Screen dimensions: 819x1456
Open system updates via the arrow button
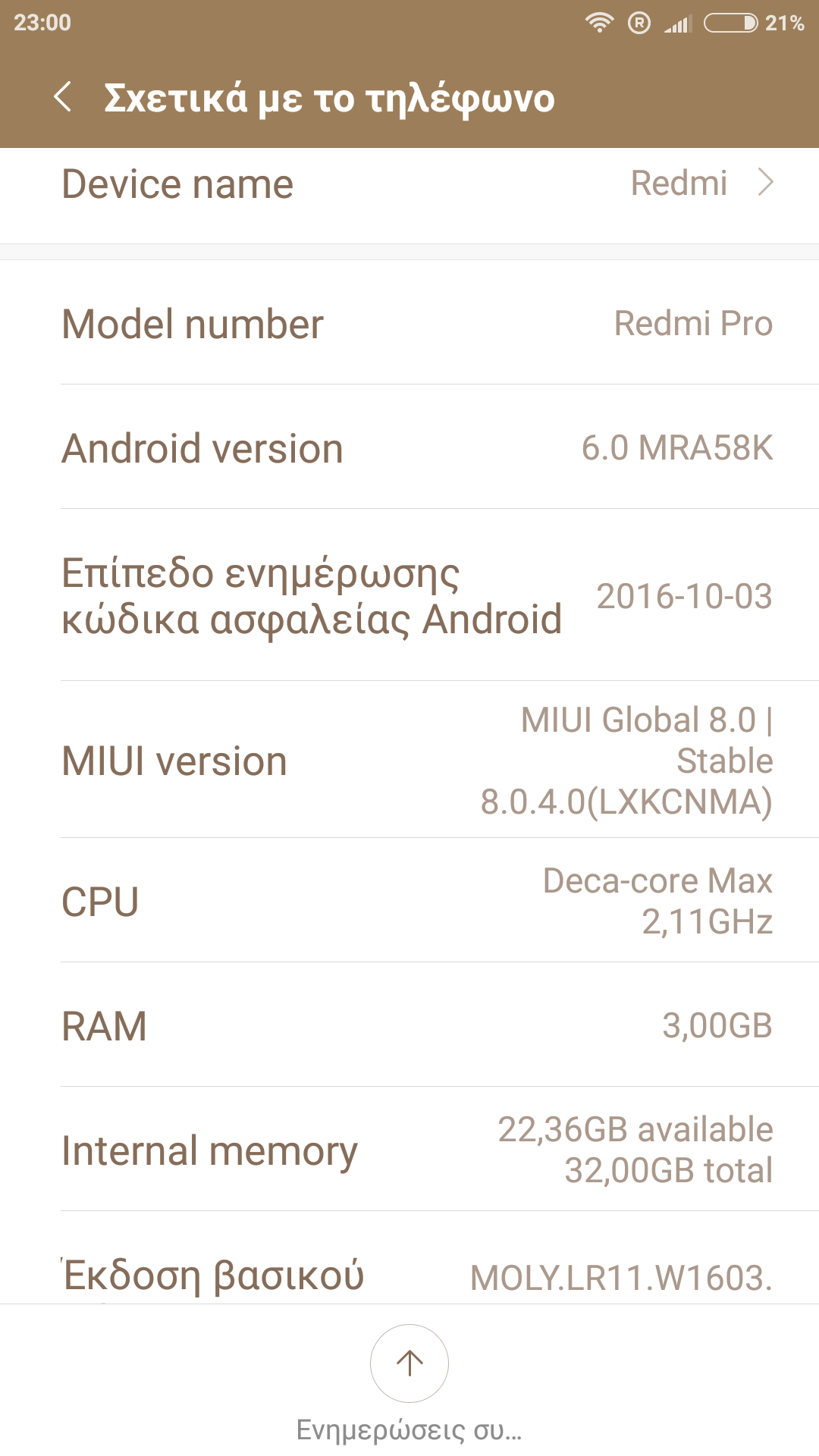409,1363
